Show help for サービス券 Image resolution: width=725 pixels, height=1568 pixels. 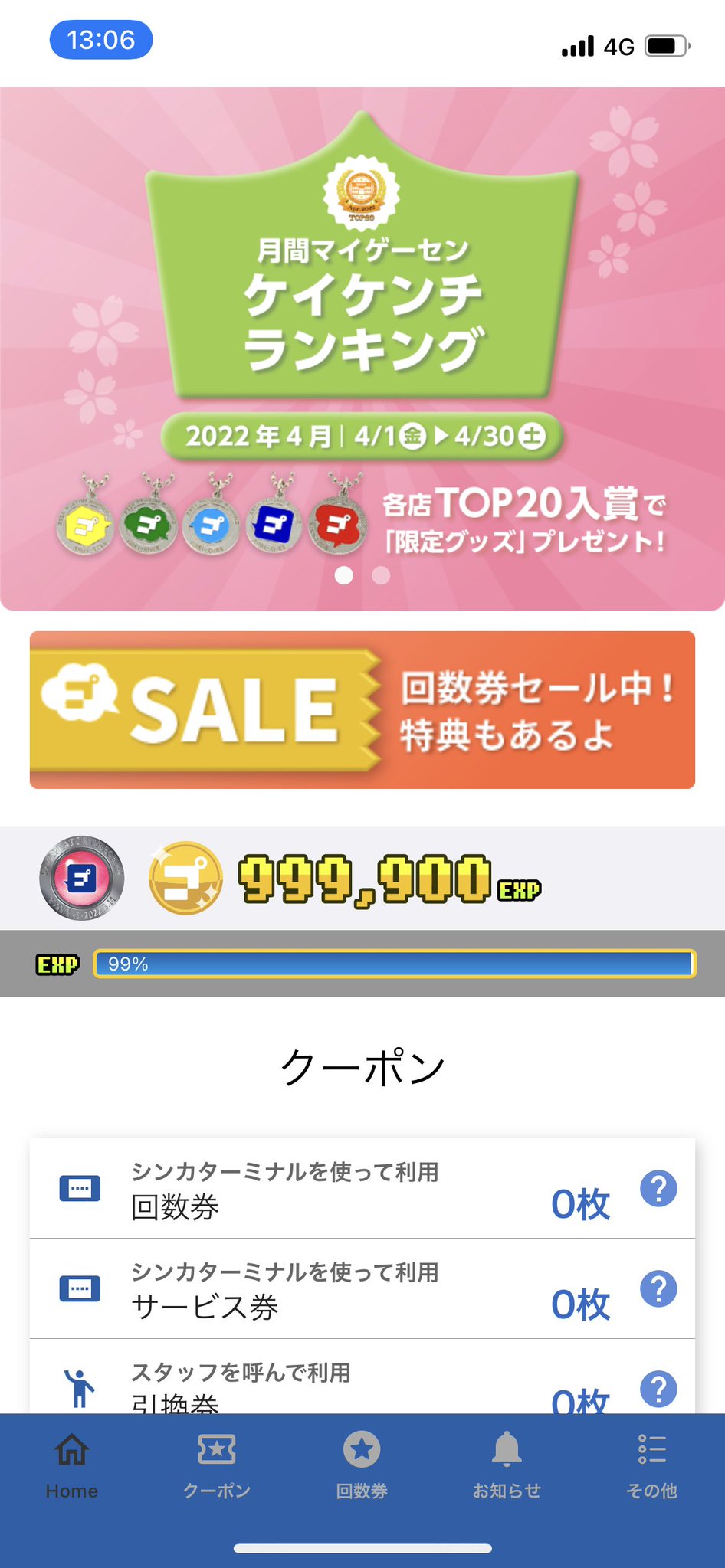tap(658, 1289)
